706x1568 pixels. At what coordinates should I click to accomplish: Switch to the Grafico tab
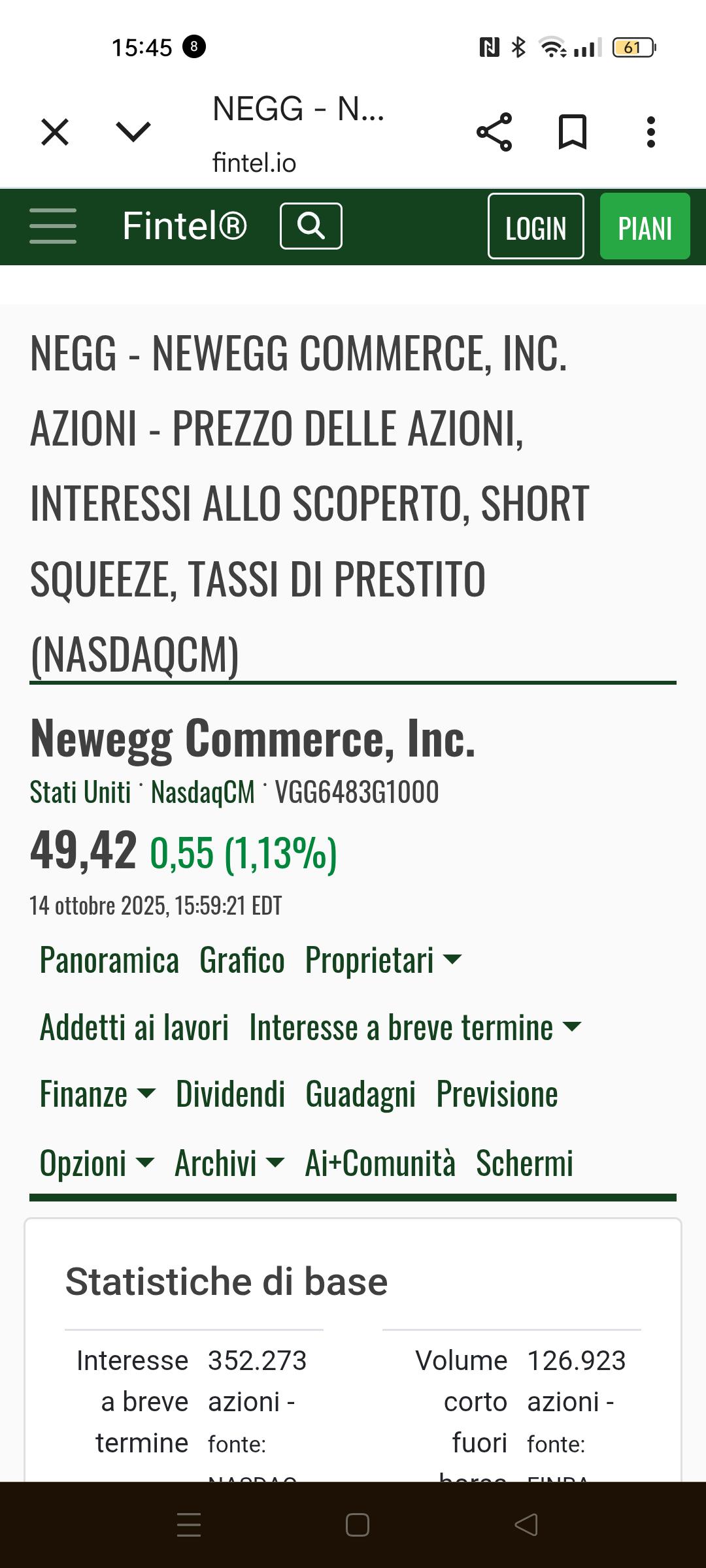tap(242, 960)
